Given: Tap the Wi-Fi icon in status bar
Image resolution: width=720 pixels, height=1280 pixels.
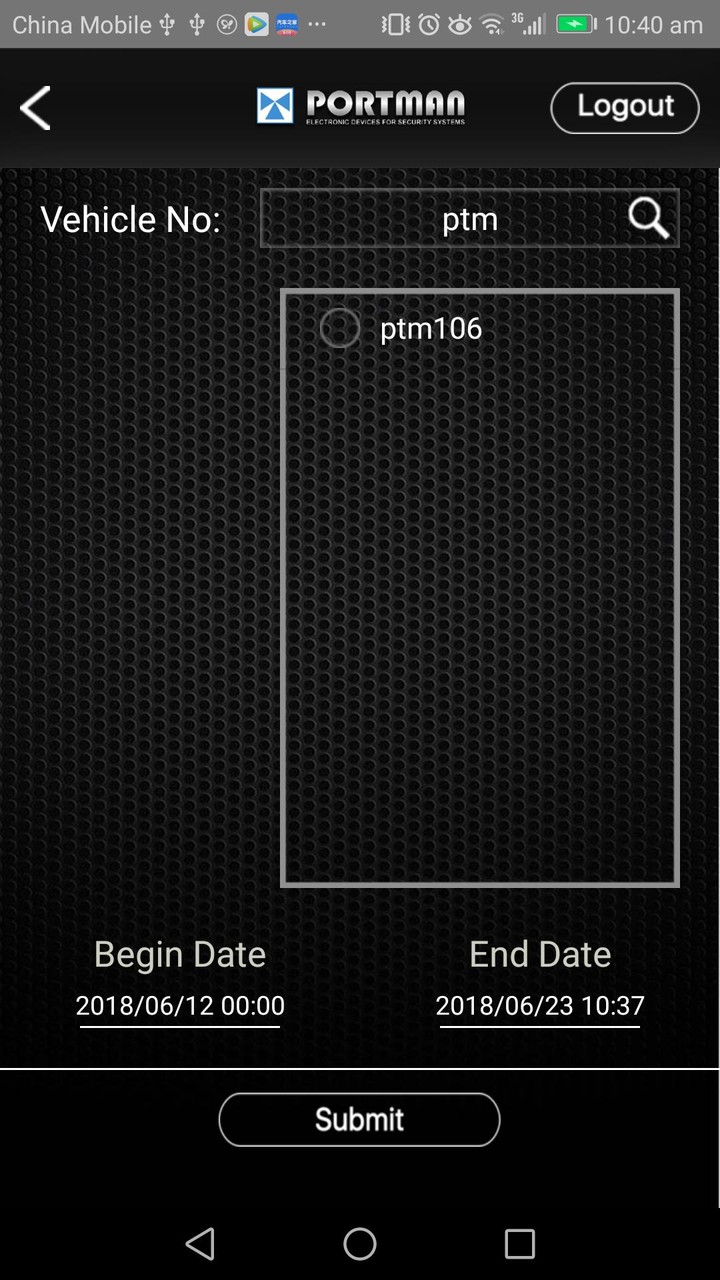Looking at the screenshot, I should 492,25.
